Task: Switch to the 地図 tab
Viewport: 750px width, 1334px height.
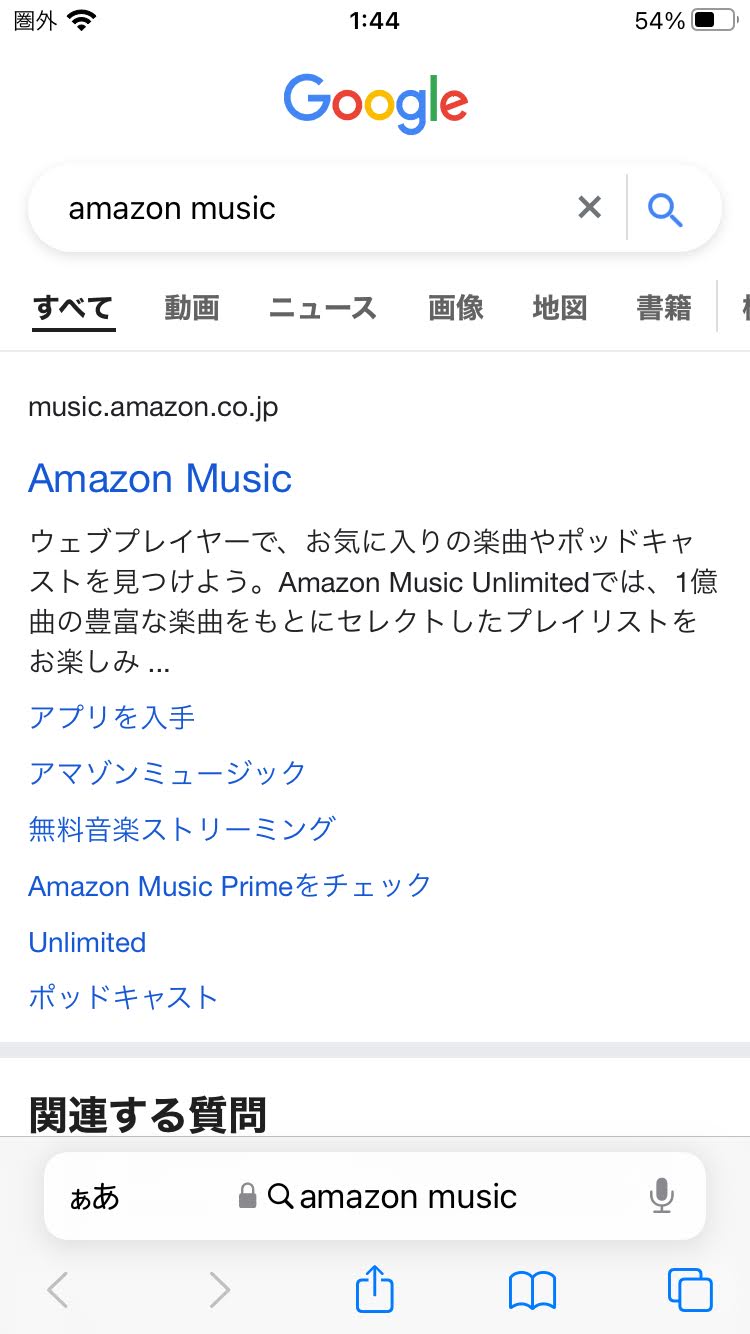Action: [559, 308]
